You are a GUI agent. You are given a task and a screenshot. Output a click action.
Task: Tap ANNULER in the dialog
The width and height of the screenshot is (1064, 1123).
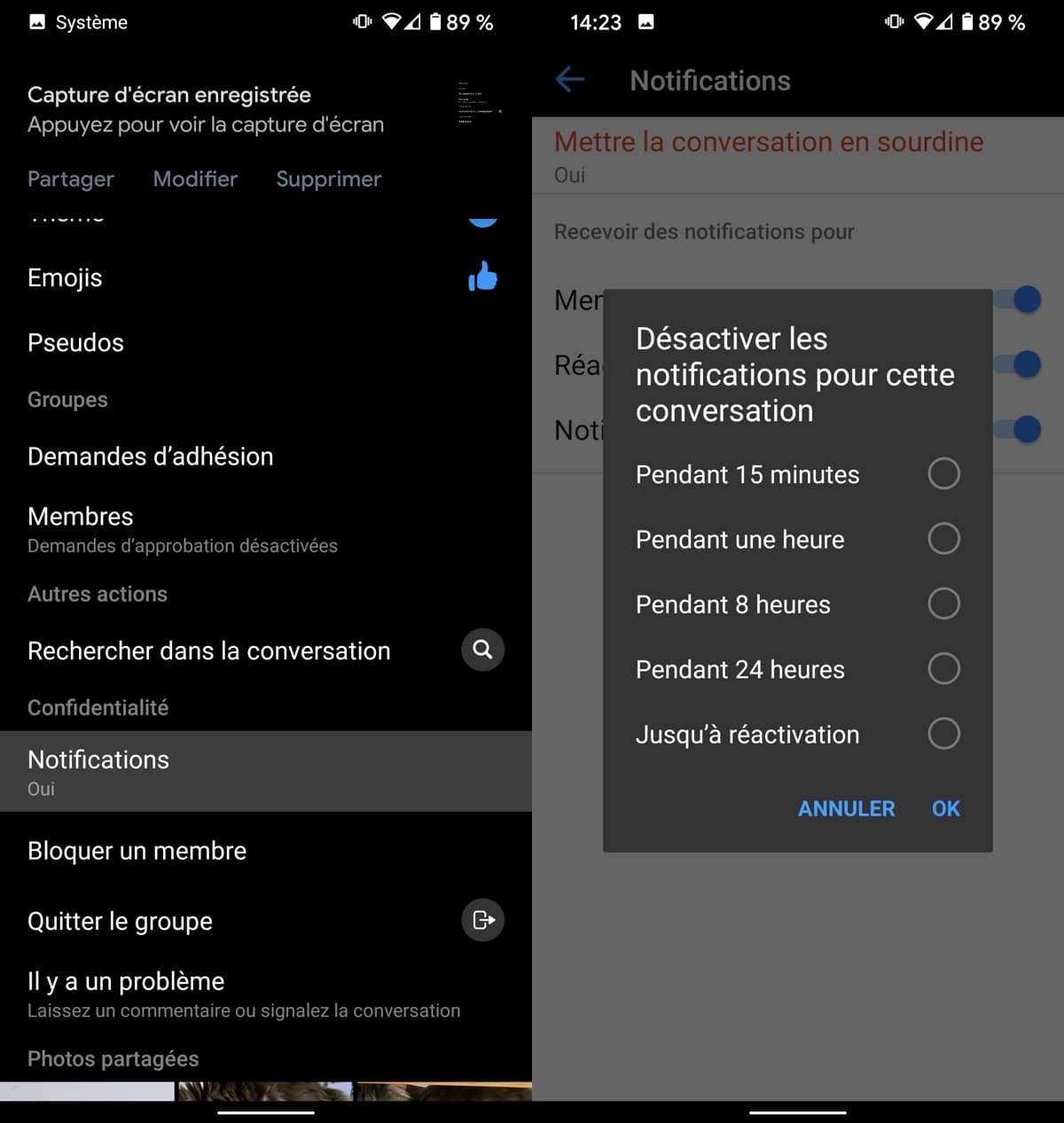(846, 808)
